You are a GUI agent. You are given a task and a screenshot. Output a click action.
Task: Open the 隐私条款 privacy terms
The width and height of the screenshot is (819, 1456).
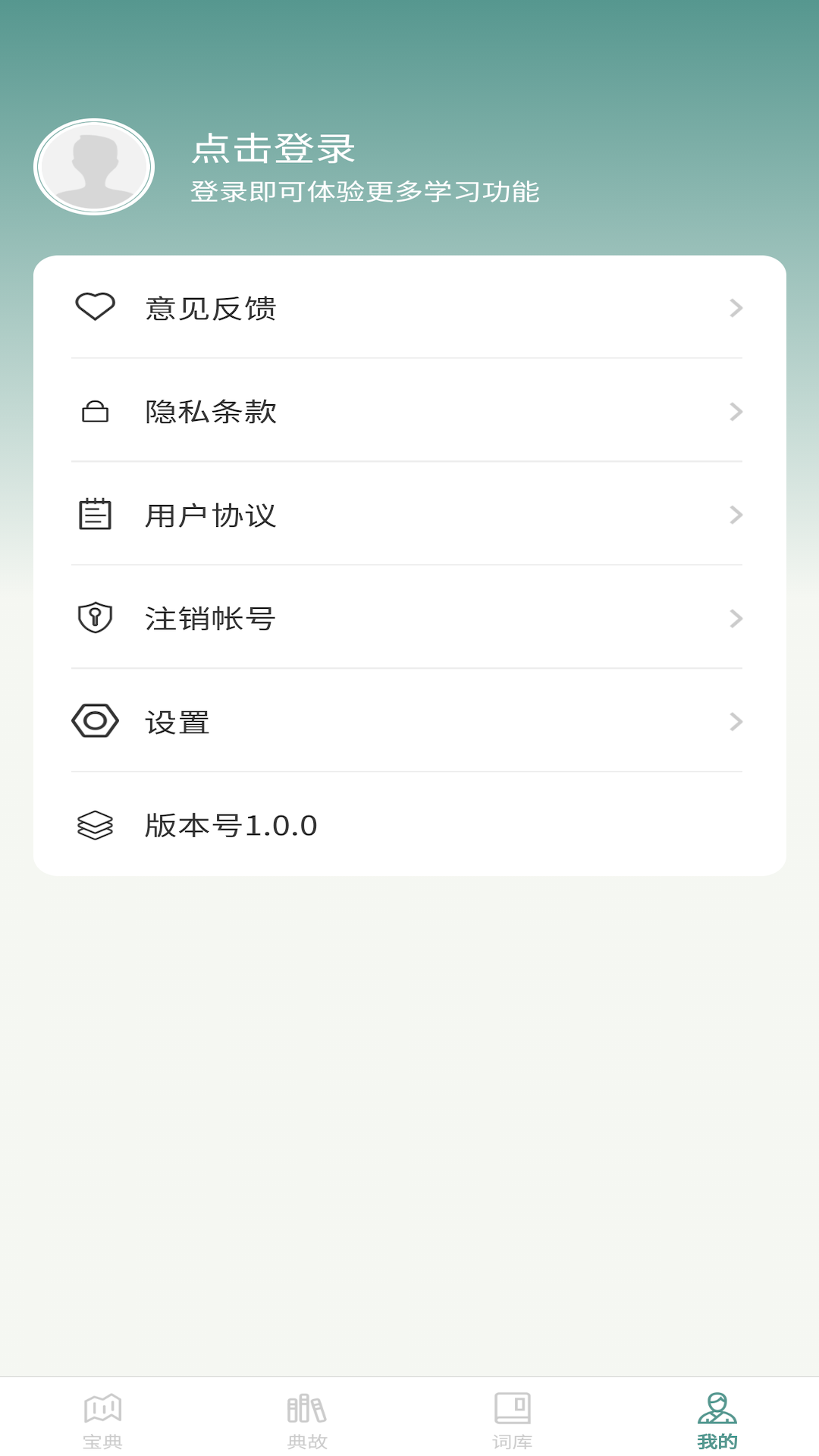(409, 412)
